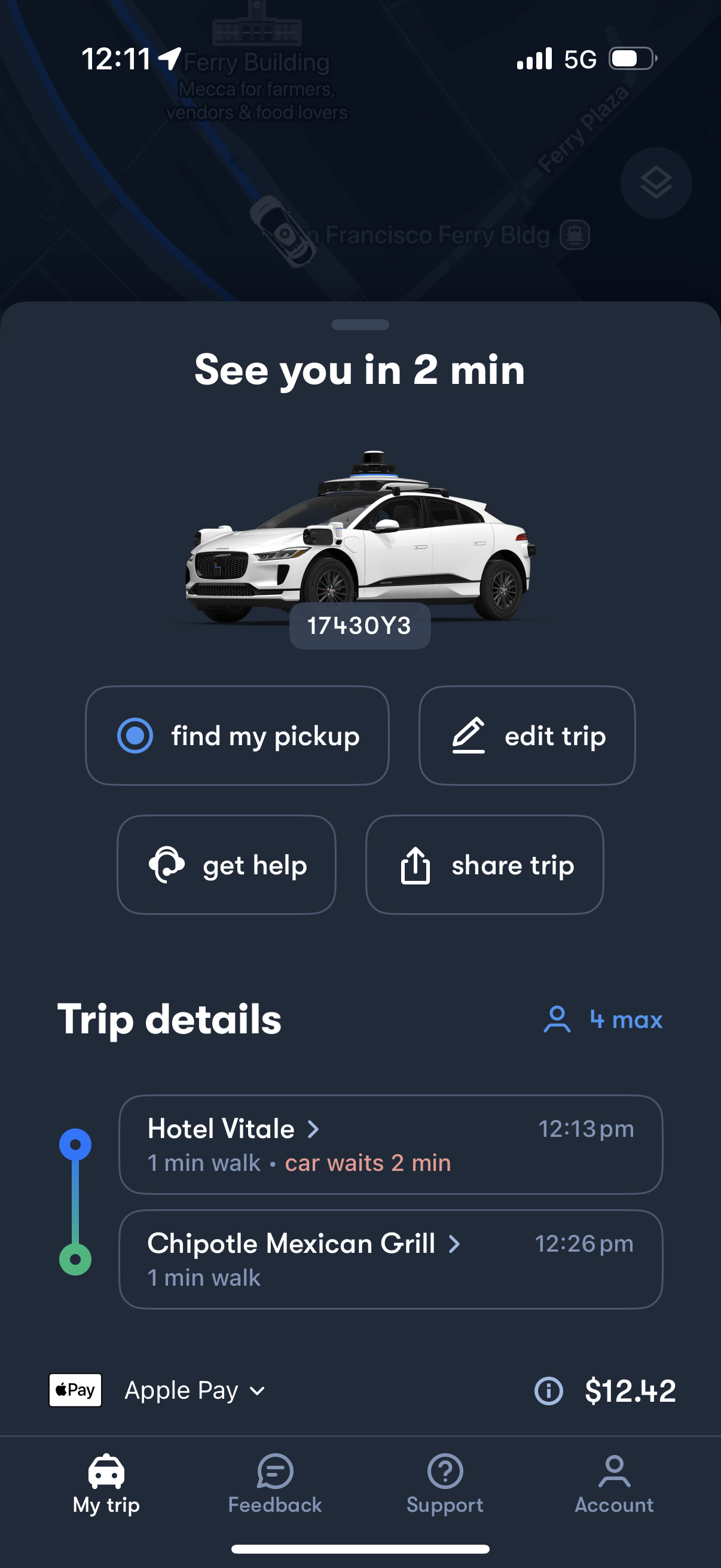This screenshot has width=721, height=1568.
Task: Tap the passenger capacity icon near 4 max
Action: click(x=557, y=1020)
